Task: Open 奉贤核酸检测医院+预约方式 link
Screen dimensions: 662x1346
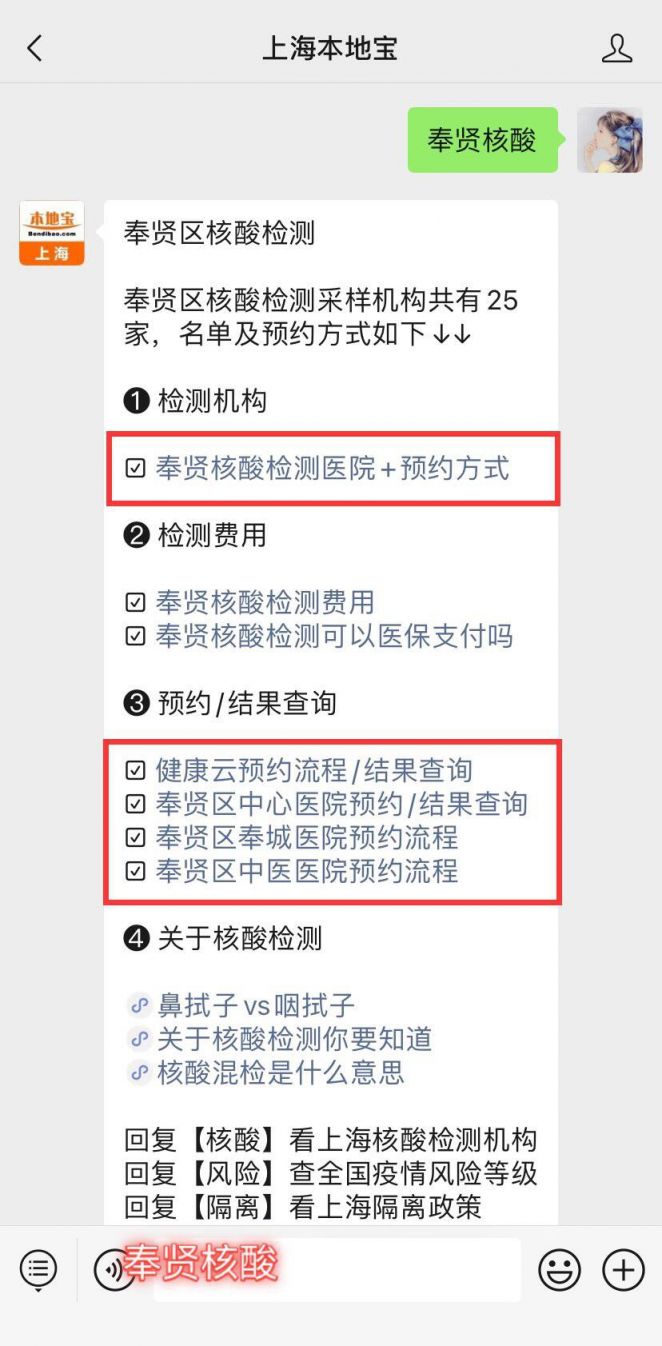Action: (x=332, y=468)
